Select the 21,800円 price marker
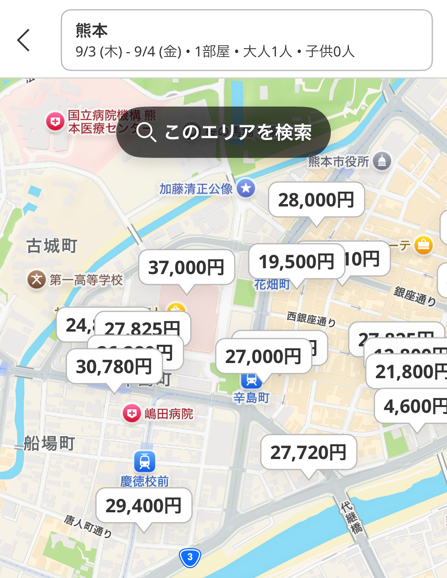 click(407, 372)
